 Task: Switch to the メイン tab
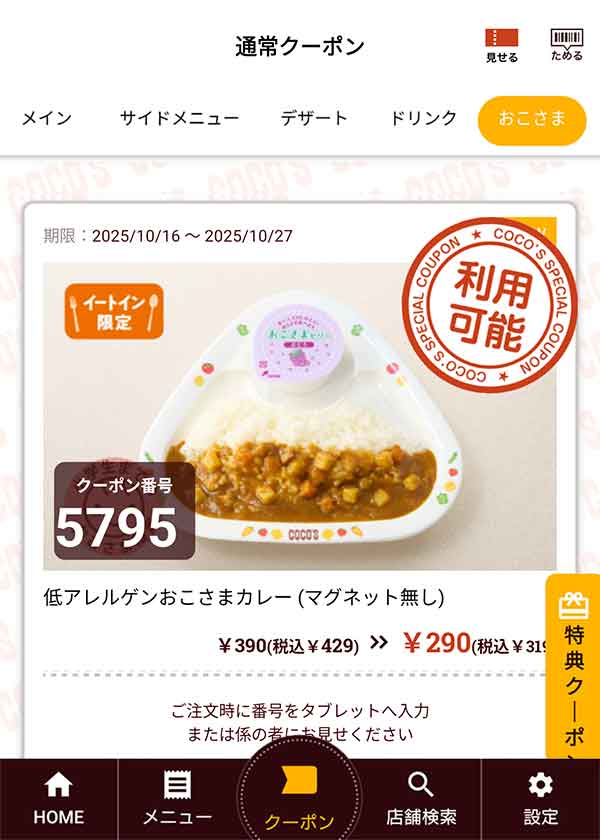pyautogui.click(x=47, y=118)
